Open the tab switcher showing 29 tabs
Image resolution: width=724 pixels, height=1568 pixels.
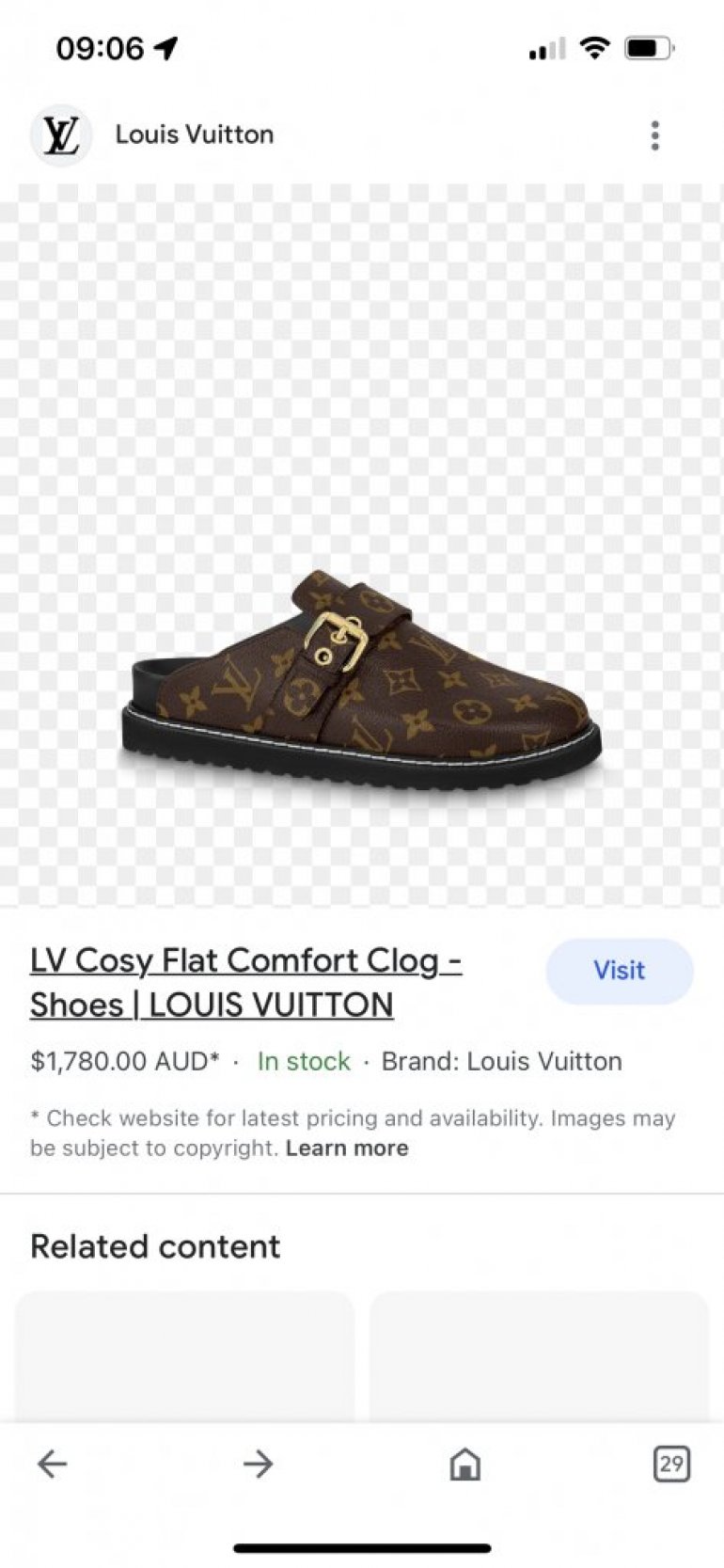(x=670, y=1464)
